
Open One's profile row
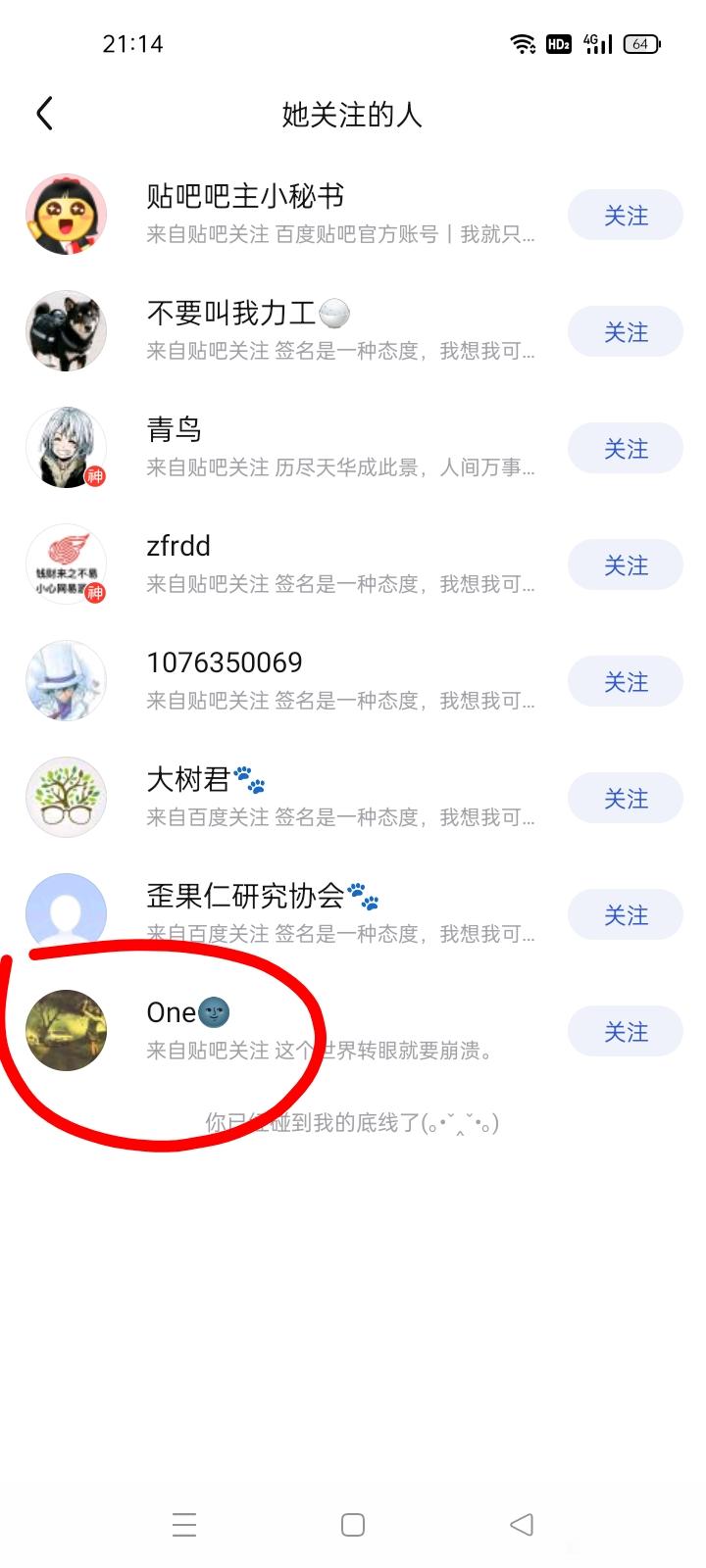coord(294,1030)
